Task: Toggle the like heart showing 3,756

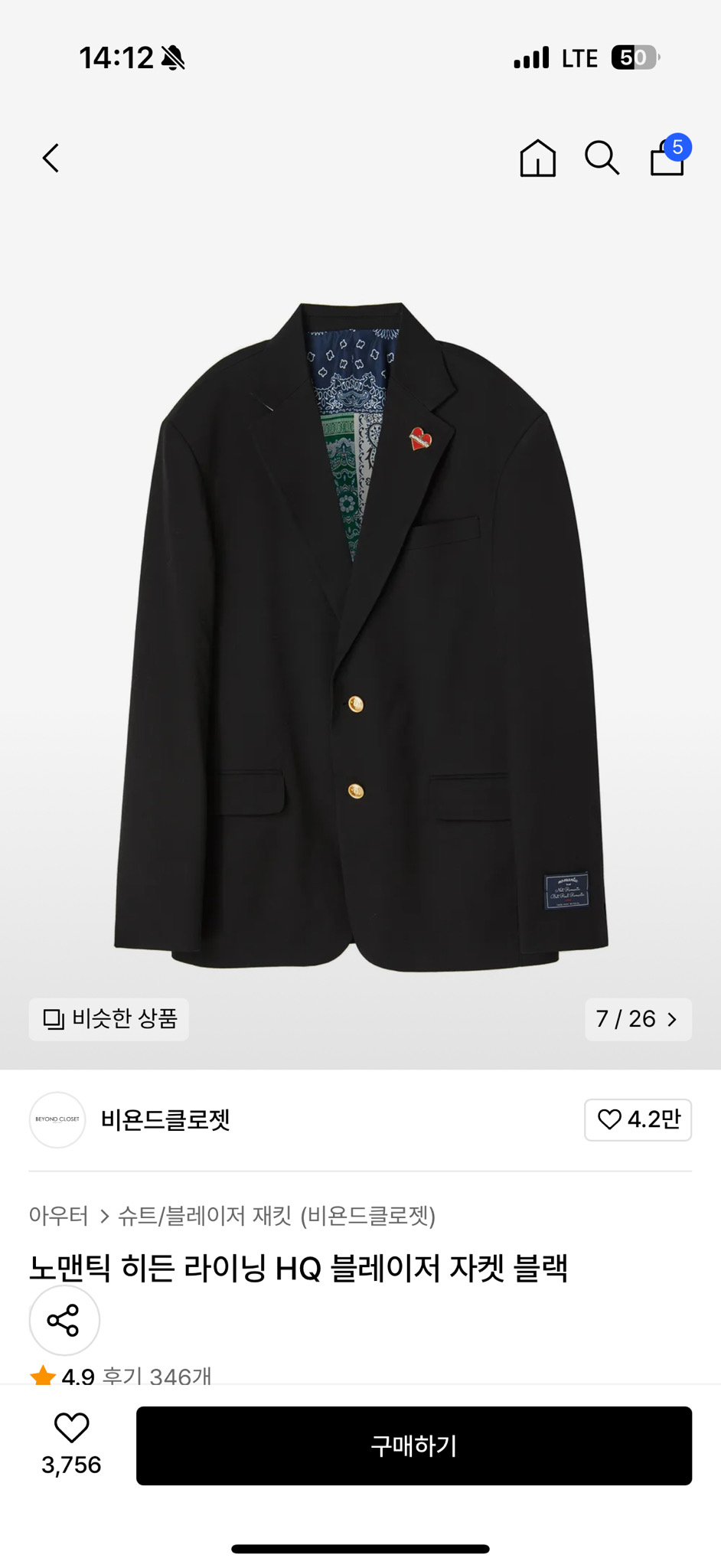Action: pos(71,1438)
